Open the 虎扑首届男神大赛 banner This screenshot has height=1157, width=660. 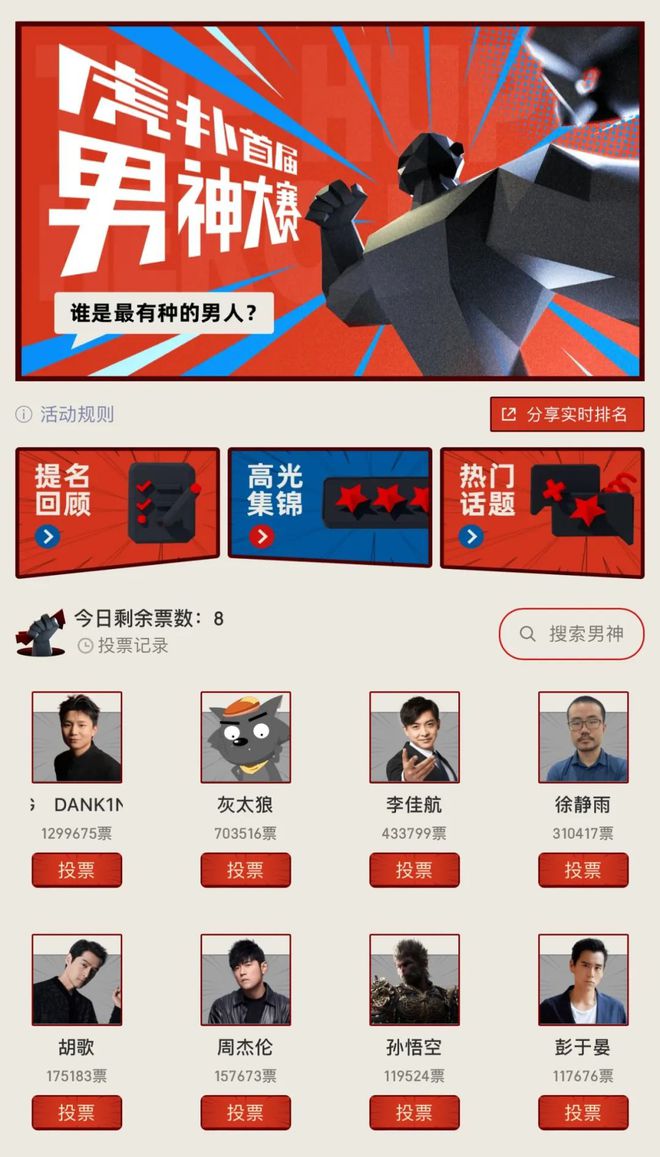coord(330,200)
